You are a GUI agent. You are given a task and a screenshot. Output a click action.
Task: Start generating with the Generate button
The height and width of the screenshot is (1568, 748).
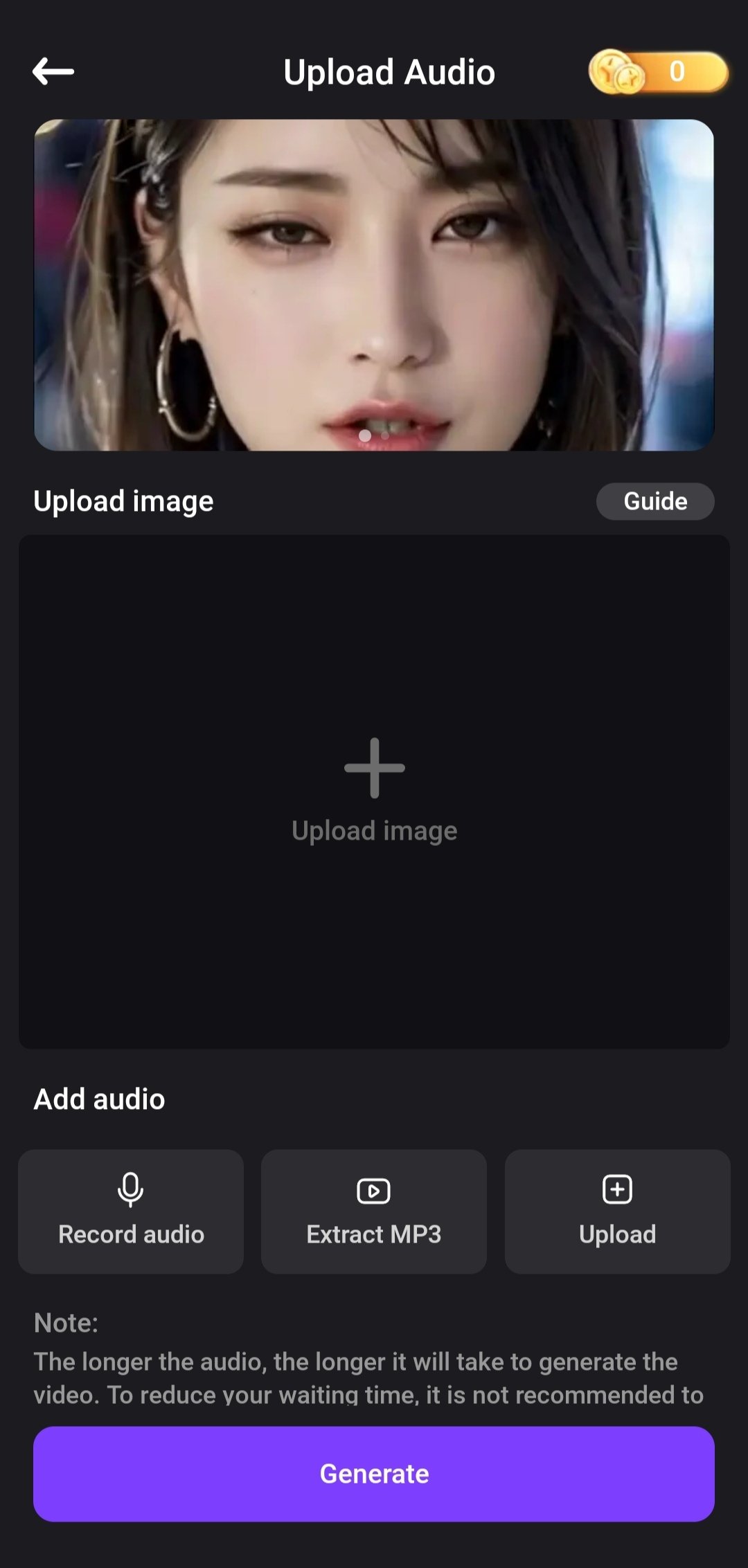(374, 1474)
